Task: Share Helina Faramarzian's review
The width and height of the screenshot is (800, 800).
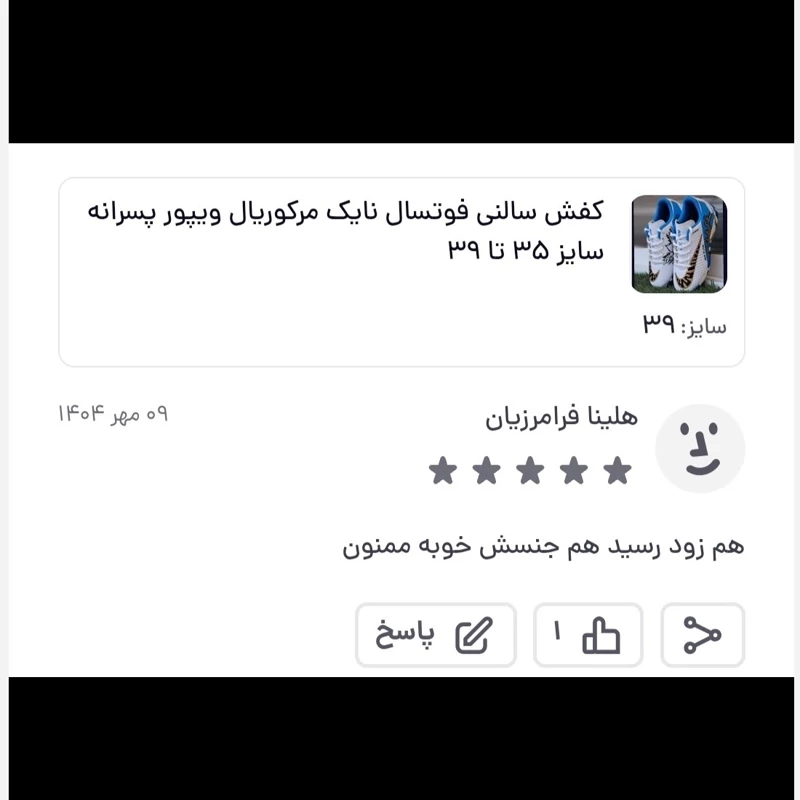Action: coord(702,635)
